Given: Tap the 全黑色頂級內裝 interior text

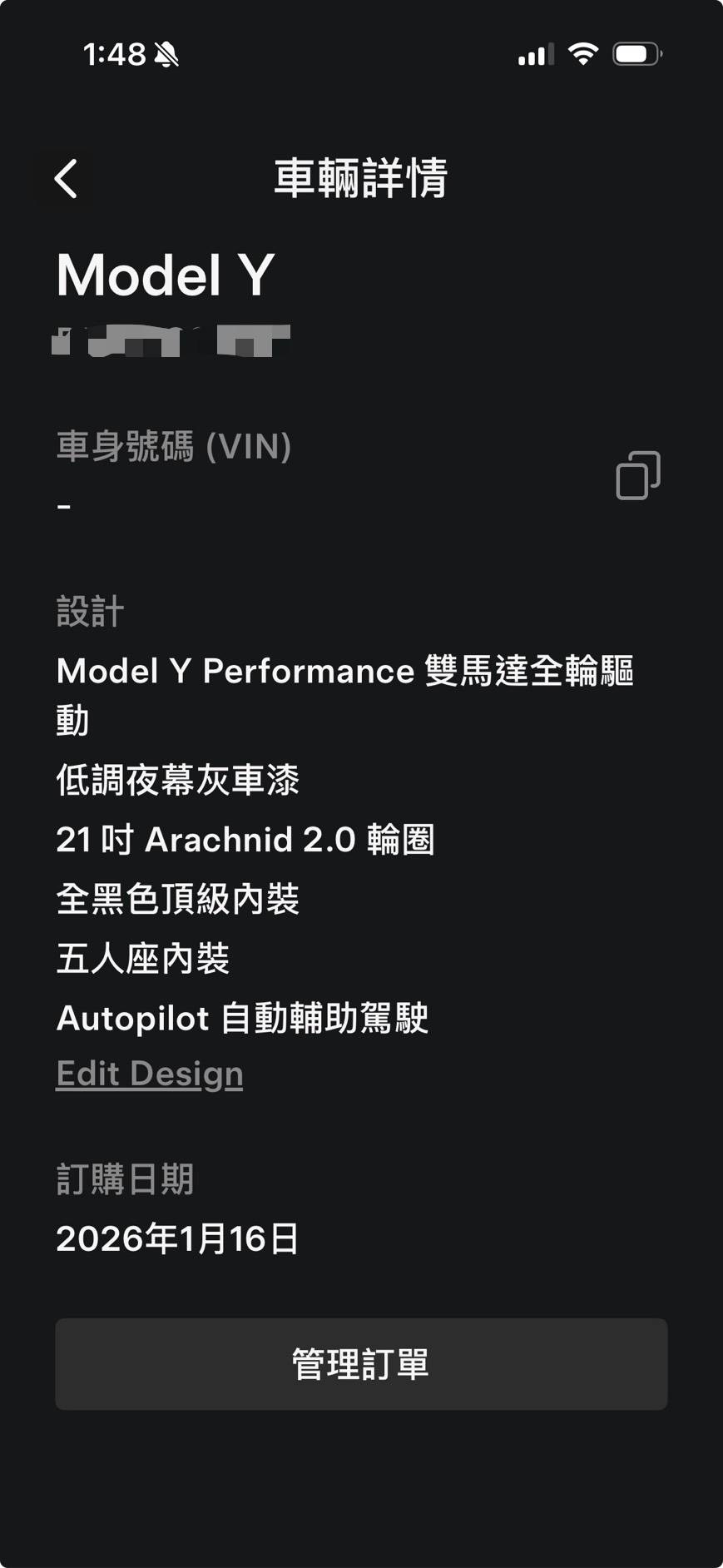Looking at the screenshot, I should coord(178,900).
